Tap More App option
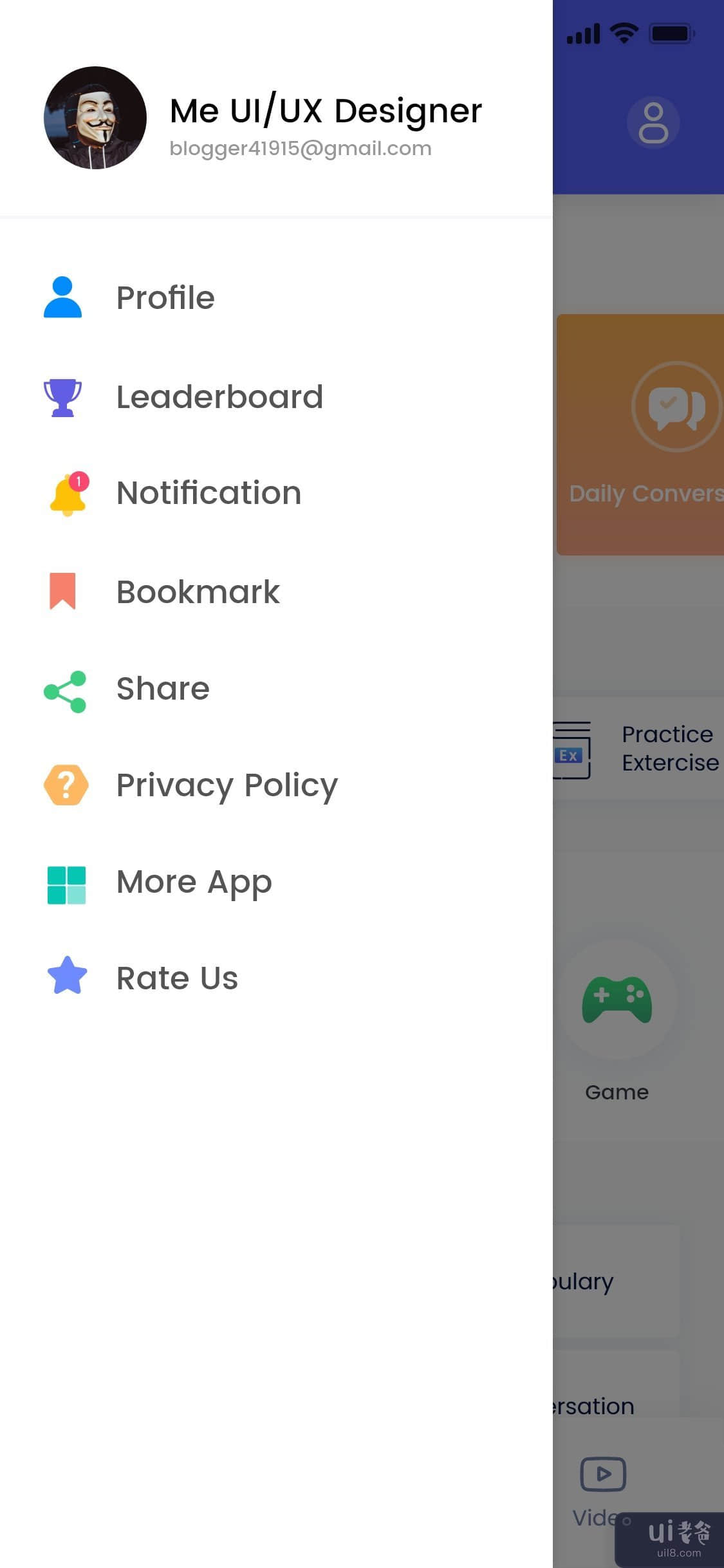Screen dimensions: 724x1568 click(194, 882)
